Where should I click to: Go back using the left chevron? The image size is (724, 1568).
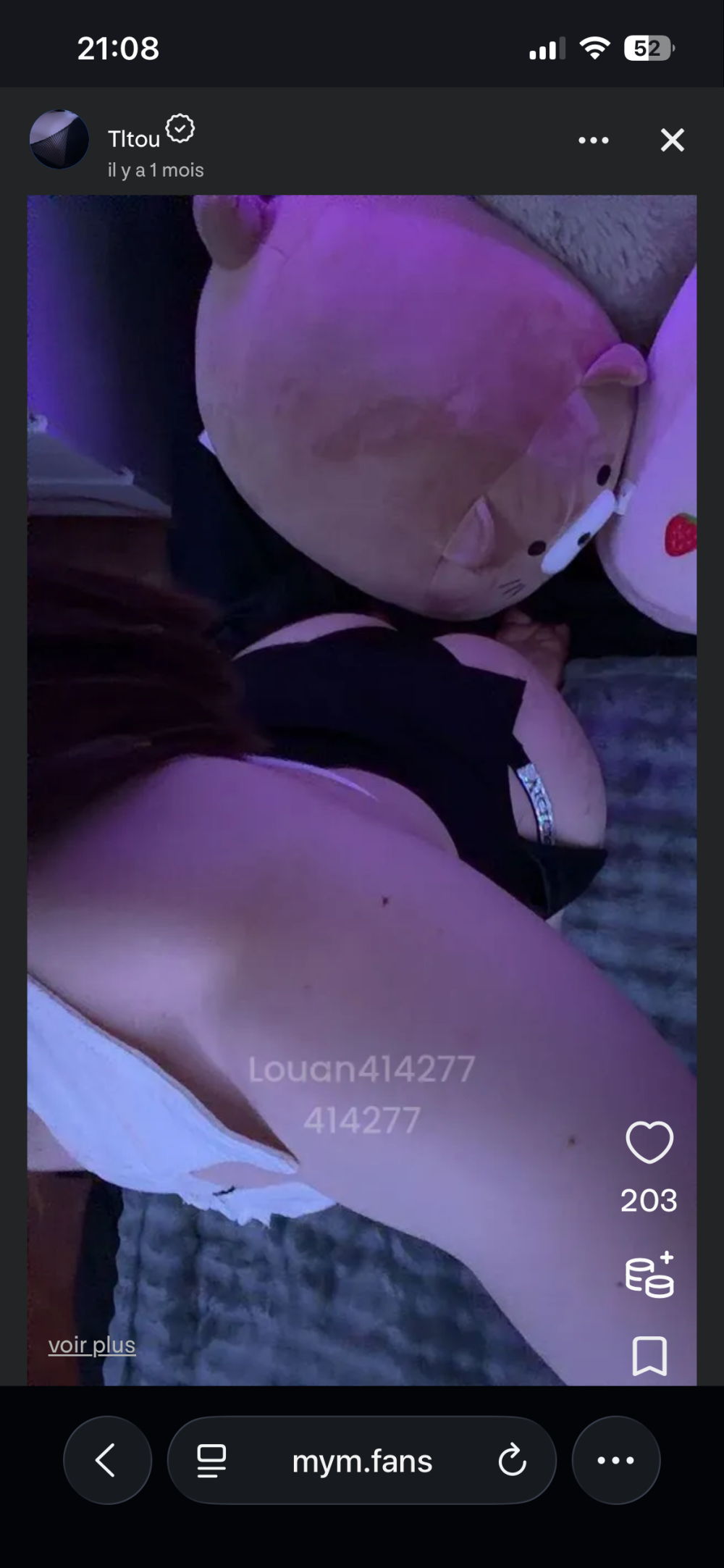point(108,1460)
